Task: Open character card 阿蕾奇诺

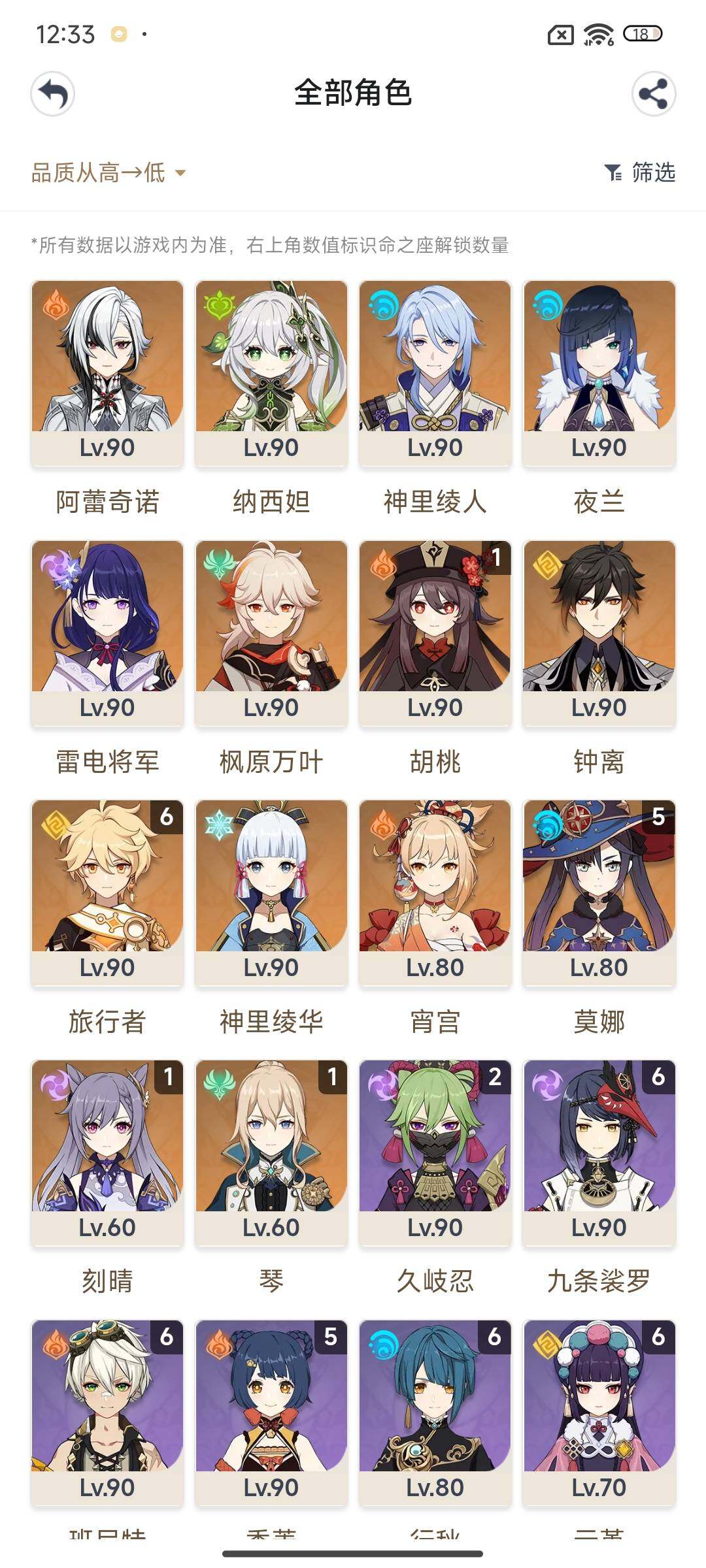Action: click(107, 372)
